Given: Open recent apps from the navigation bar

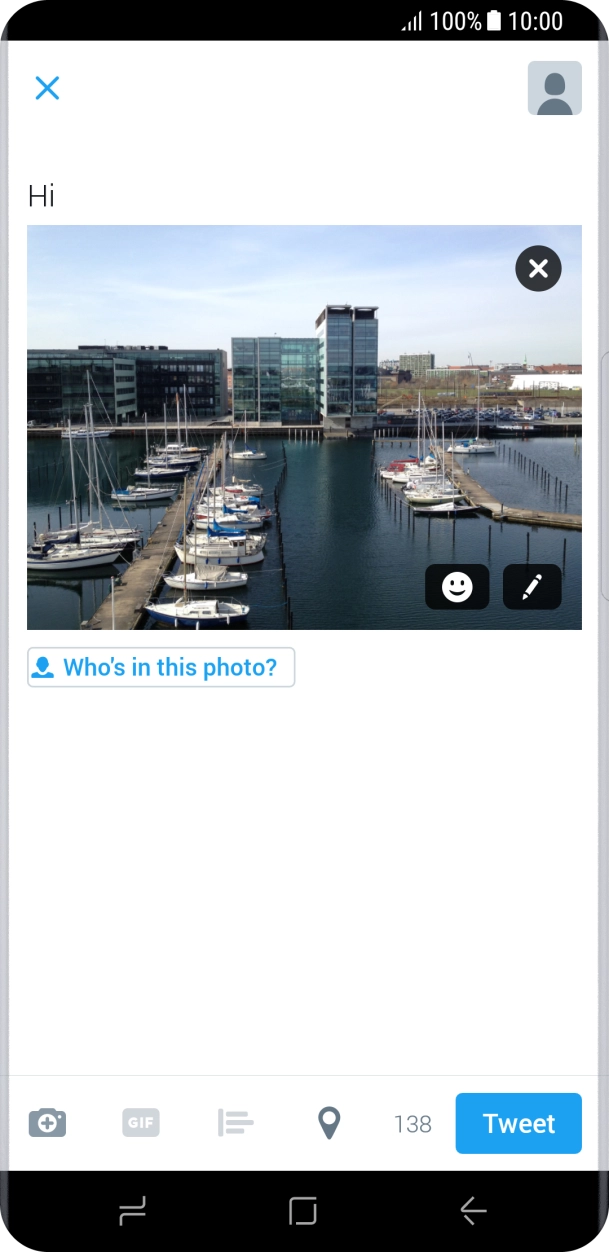Looking at the screenshot, I should [132, 1211].
